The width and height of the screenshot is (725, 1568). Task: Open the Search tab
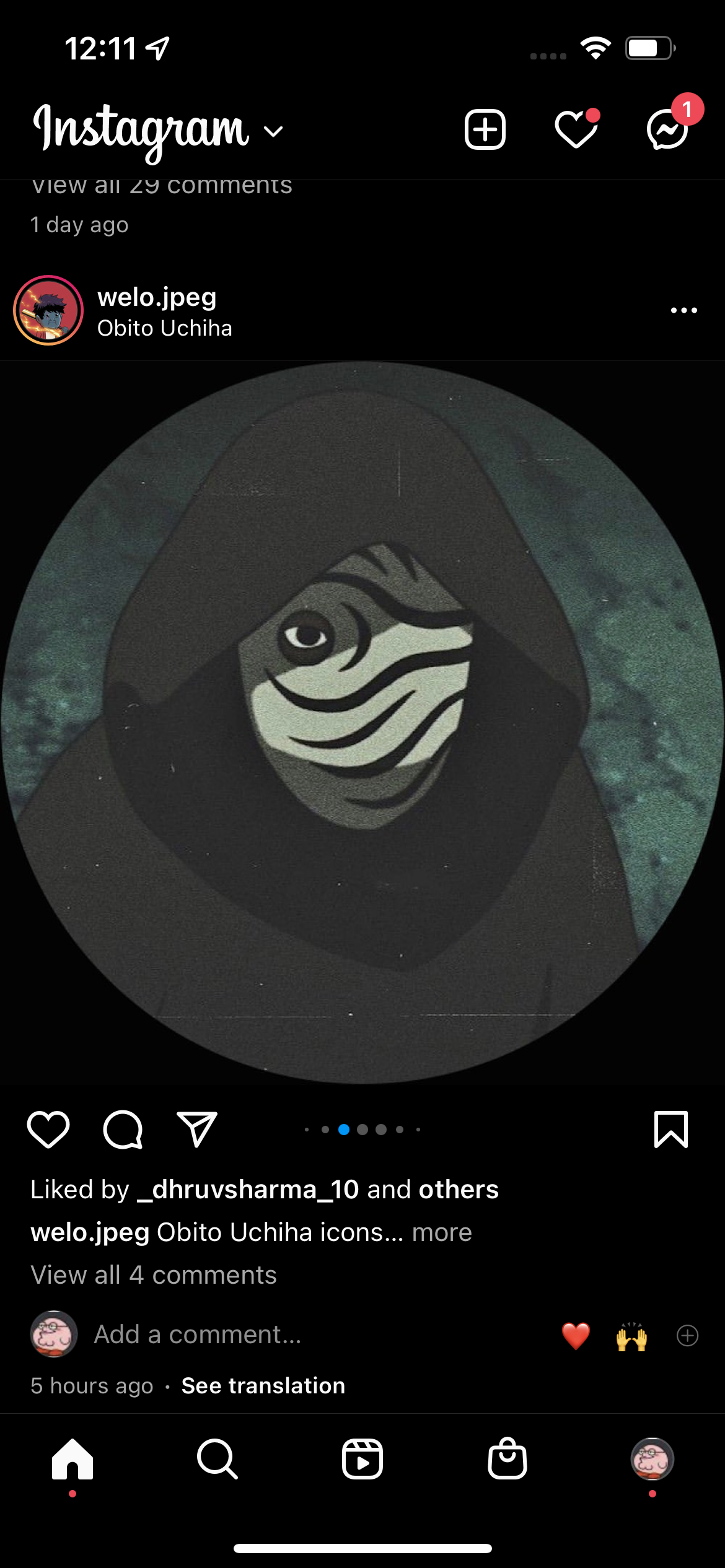point(217,1460)
